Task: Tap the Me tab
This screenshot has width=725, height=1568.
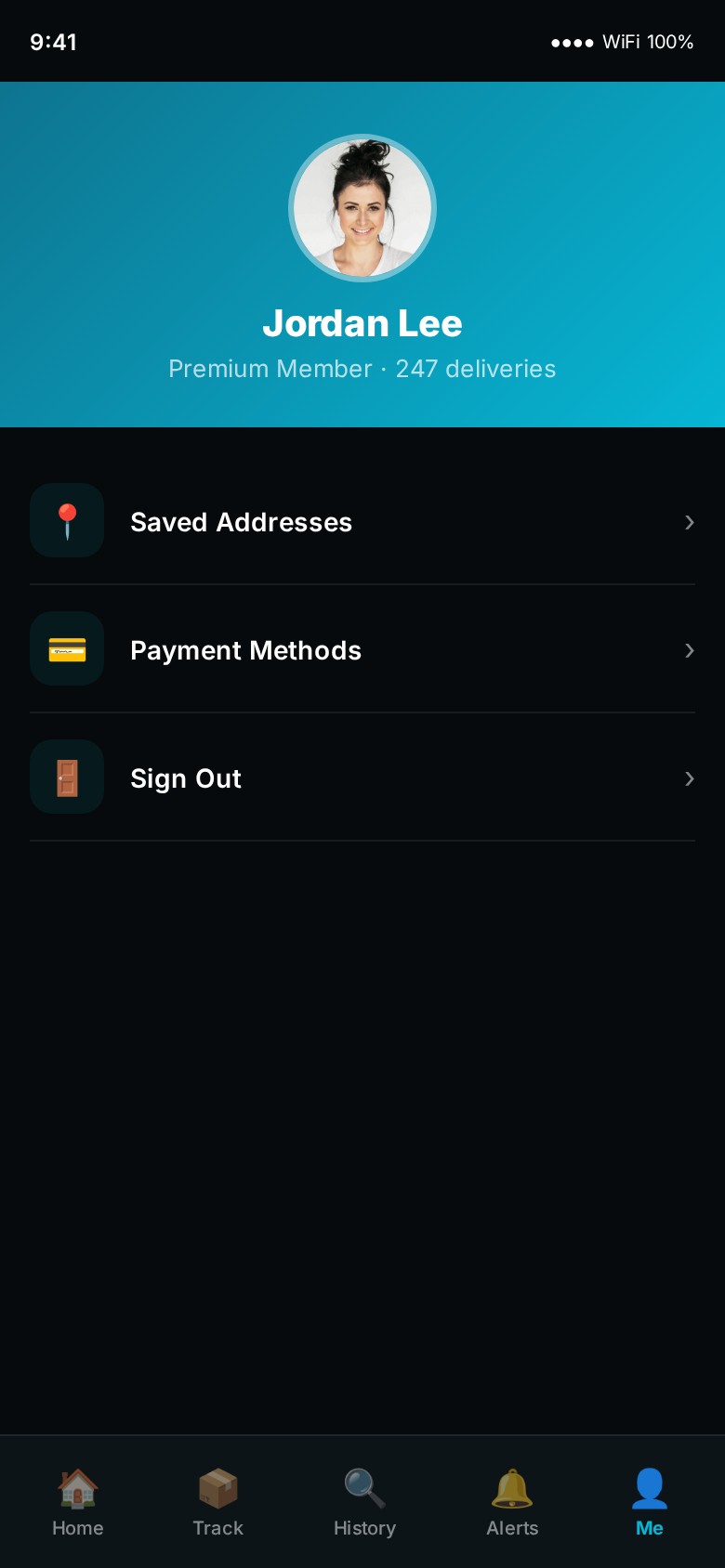Action: tap(649, 1502)
